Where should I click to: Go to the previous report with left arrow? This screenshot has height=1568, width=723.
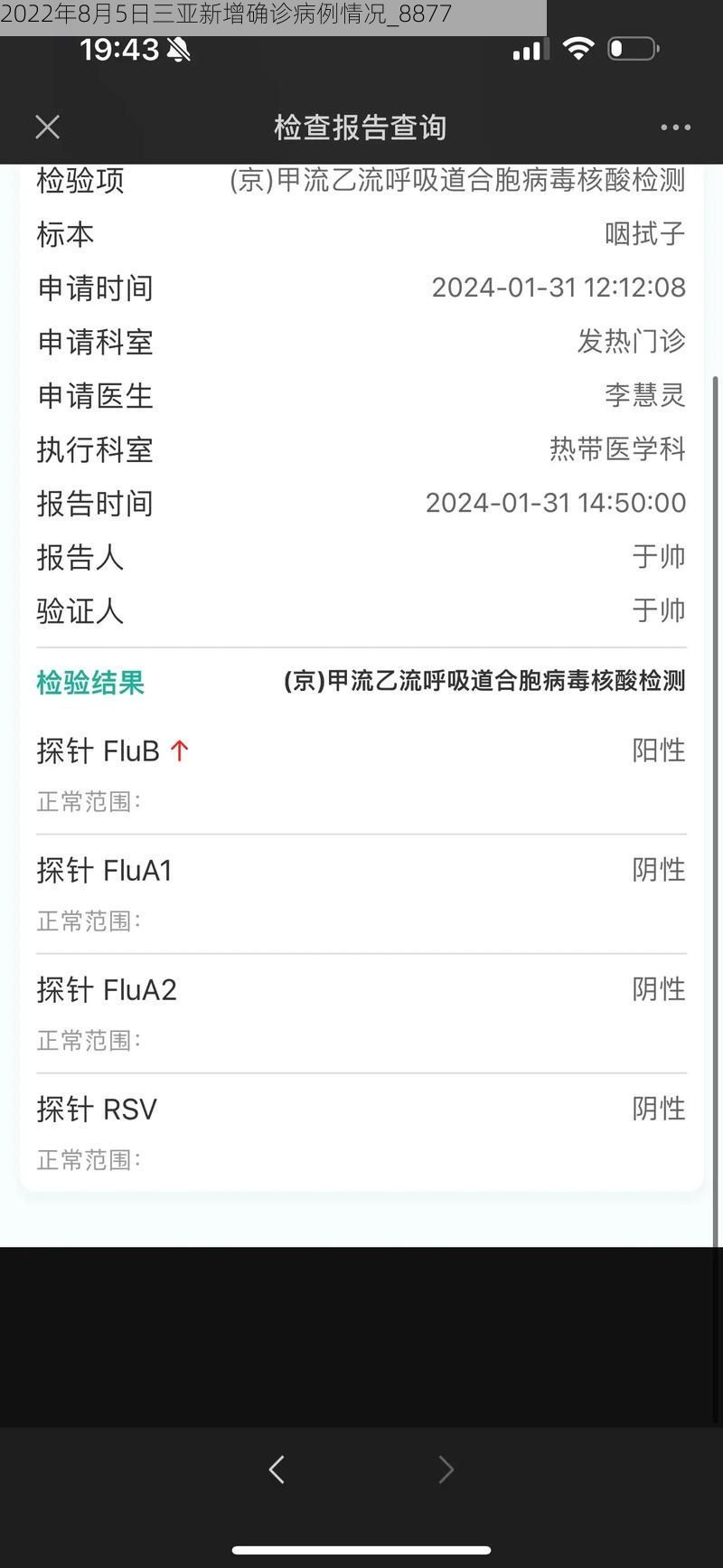pyautogui.click(x=277, y=1469)
